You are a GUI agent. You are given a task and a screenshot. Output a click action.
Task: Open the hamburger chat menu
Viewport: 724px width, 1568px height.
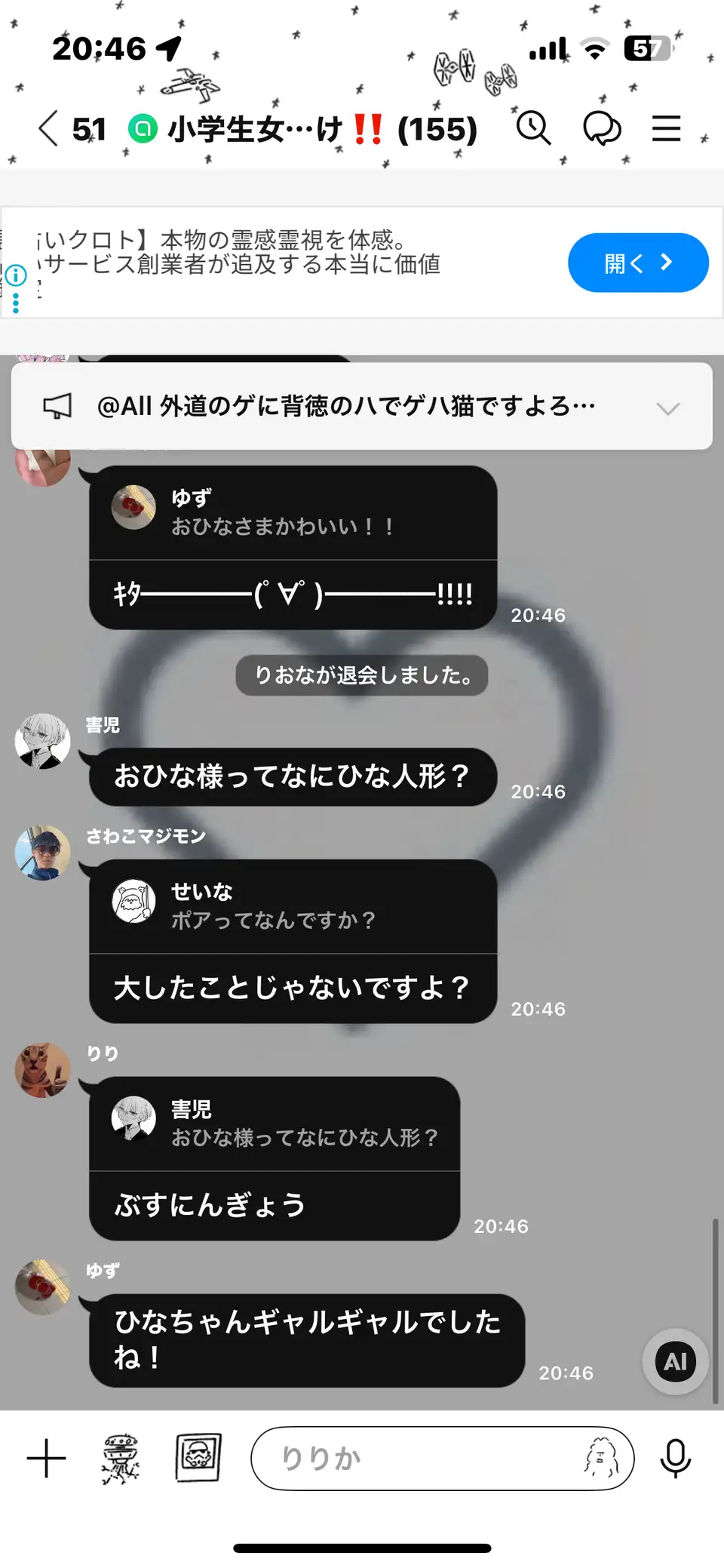coord(667,128)
